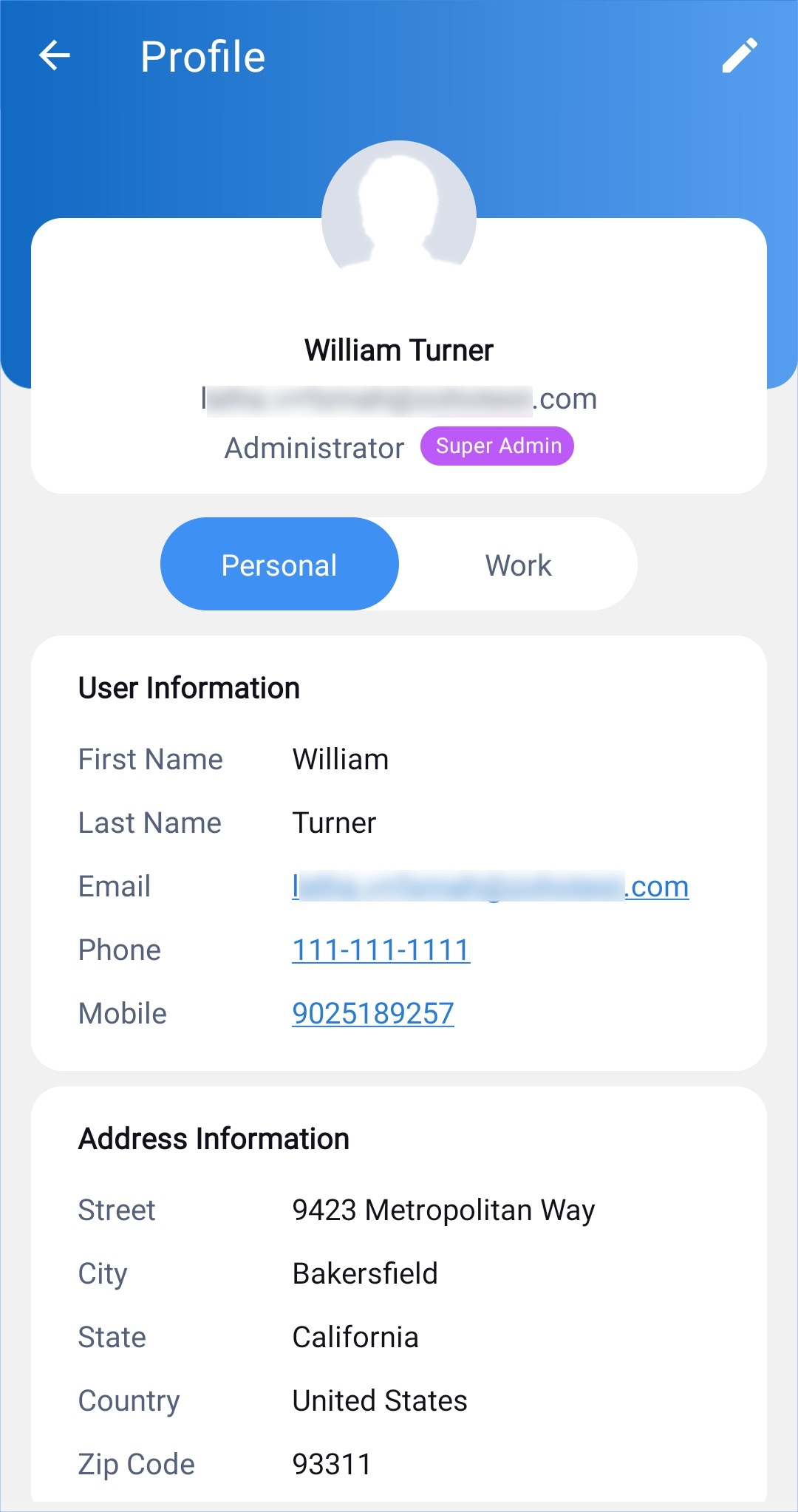Screen dimensions: 798x1512
Task: Open the email address link
Action: click(491, 886)
